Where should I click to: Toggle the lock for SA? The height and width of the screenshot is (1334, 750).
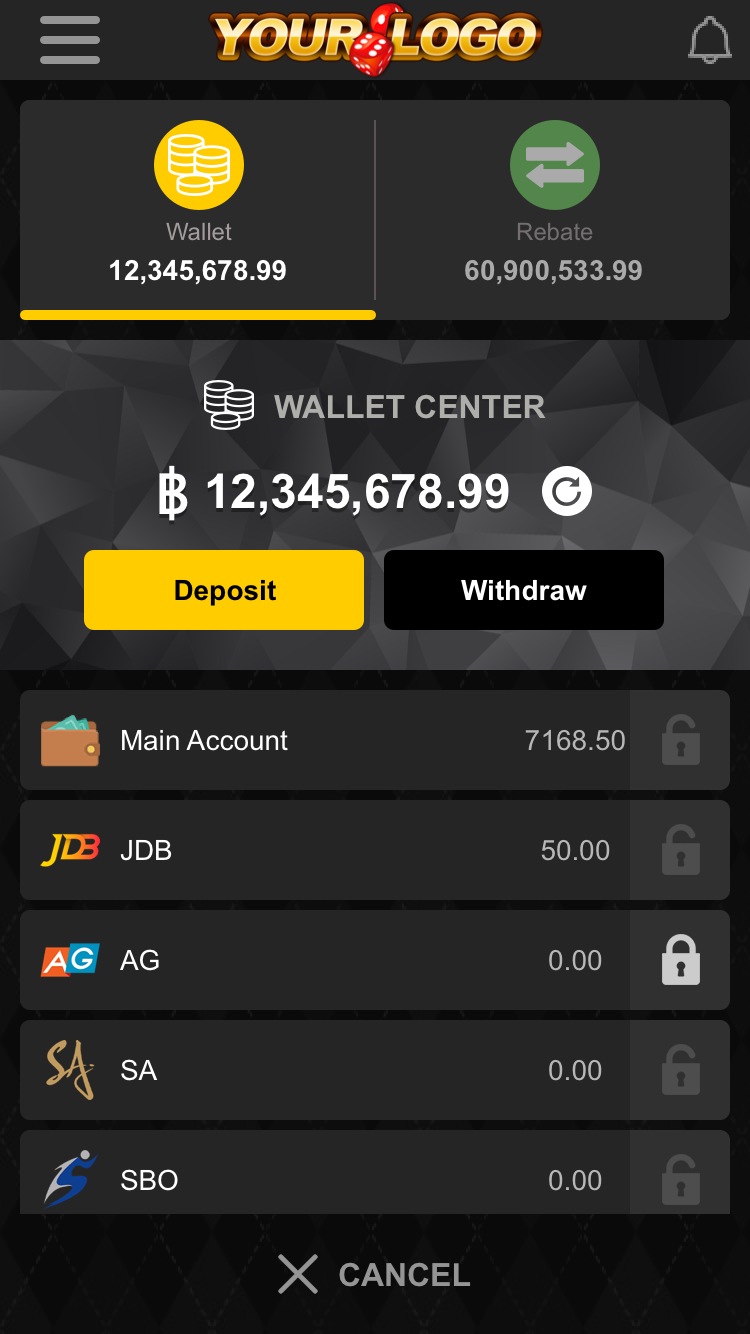(x=680, y=1070)
